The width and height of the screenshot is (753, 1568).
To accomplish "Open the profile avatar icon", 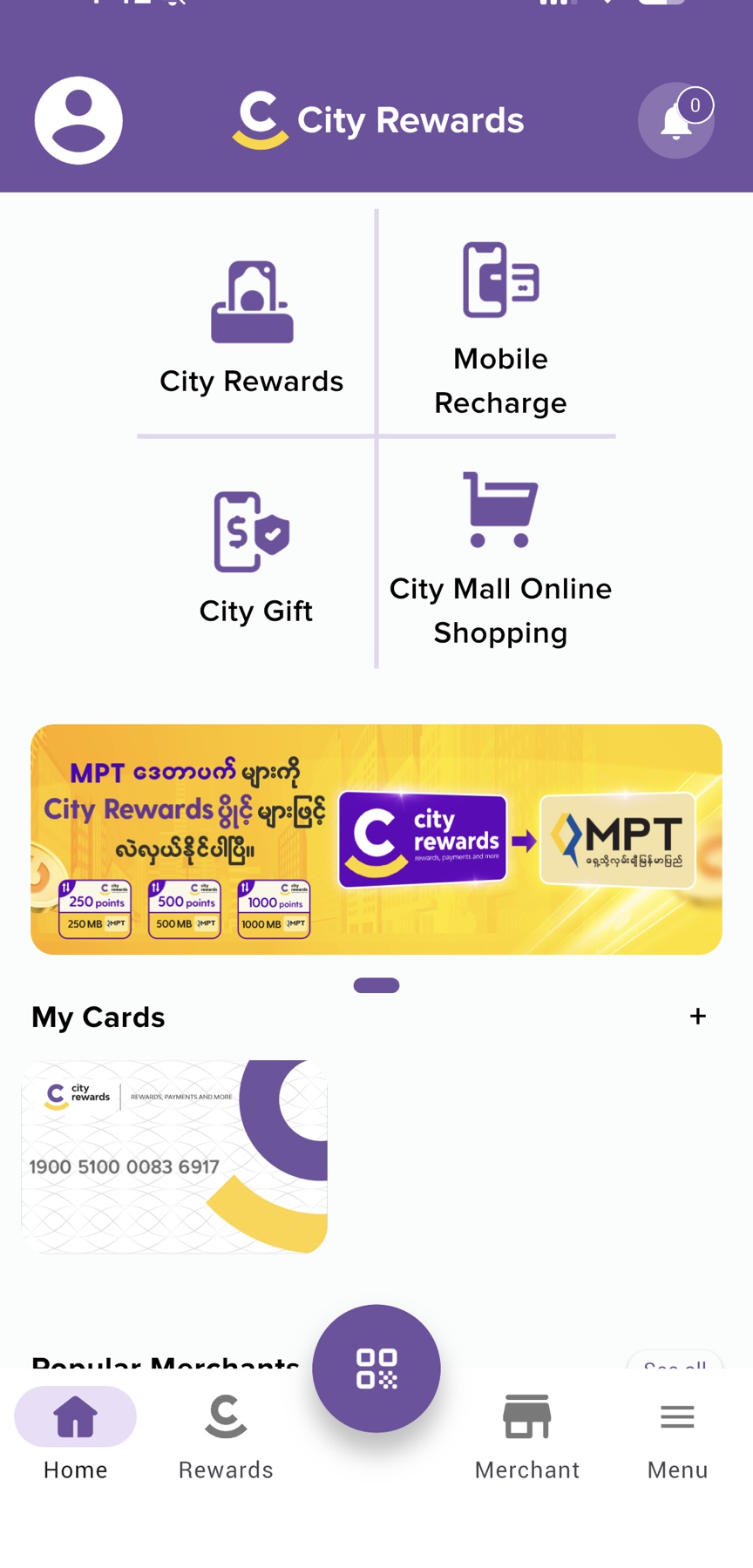I will click(x=78, y=120).
